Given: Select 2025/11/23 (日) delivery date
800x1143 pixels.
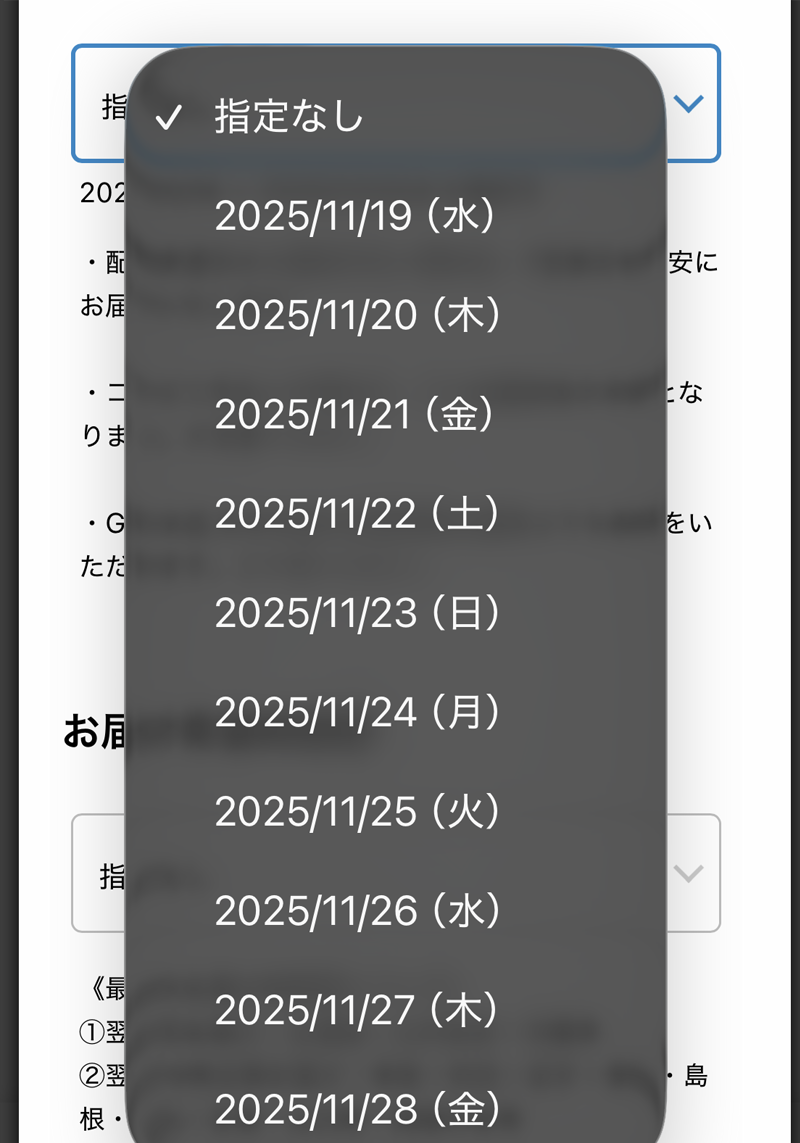Looking at the screenshot, I should [396, 612].
